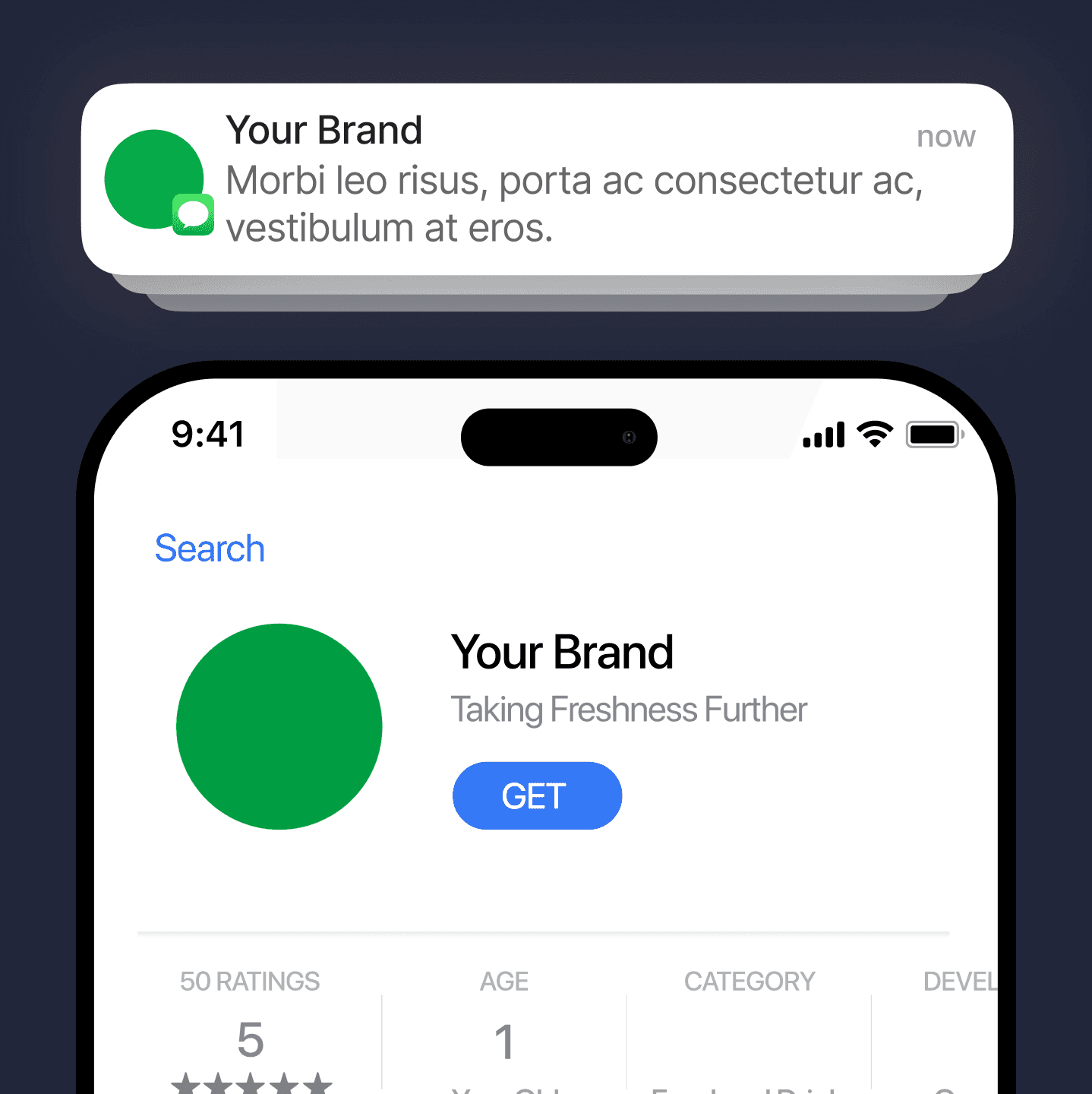Tap the battery icon in the status bar
1092x1094 pixels.
tap(933, 435)
